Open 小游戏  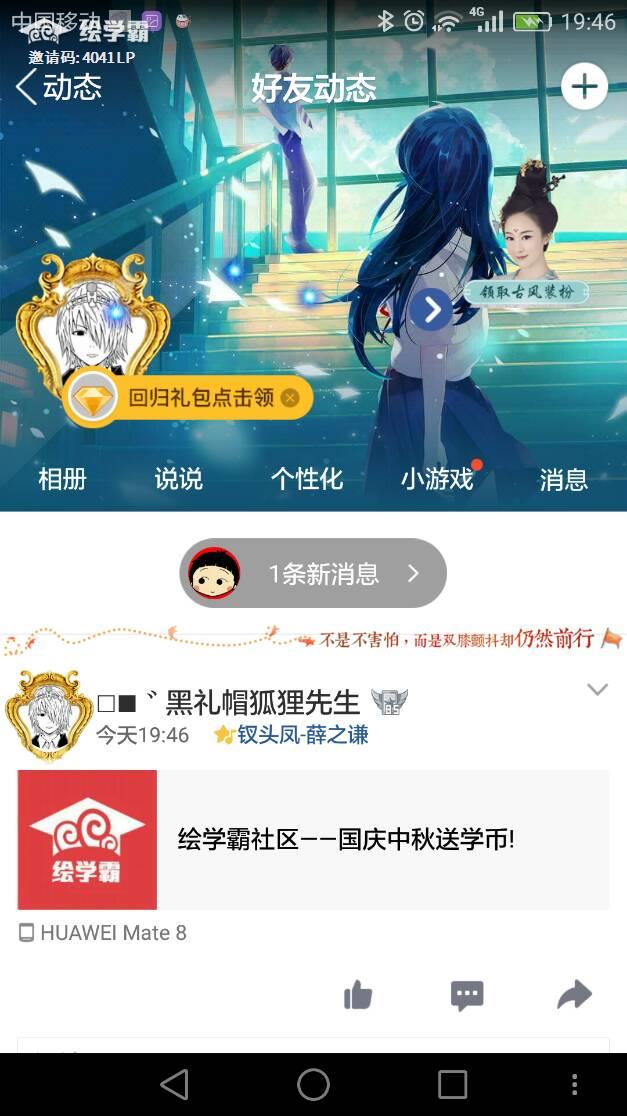[437, 479]
